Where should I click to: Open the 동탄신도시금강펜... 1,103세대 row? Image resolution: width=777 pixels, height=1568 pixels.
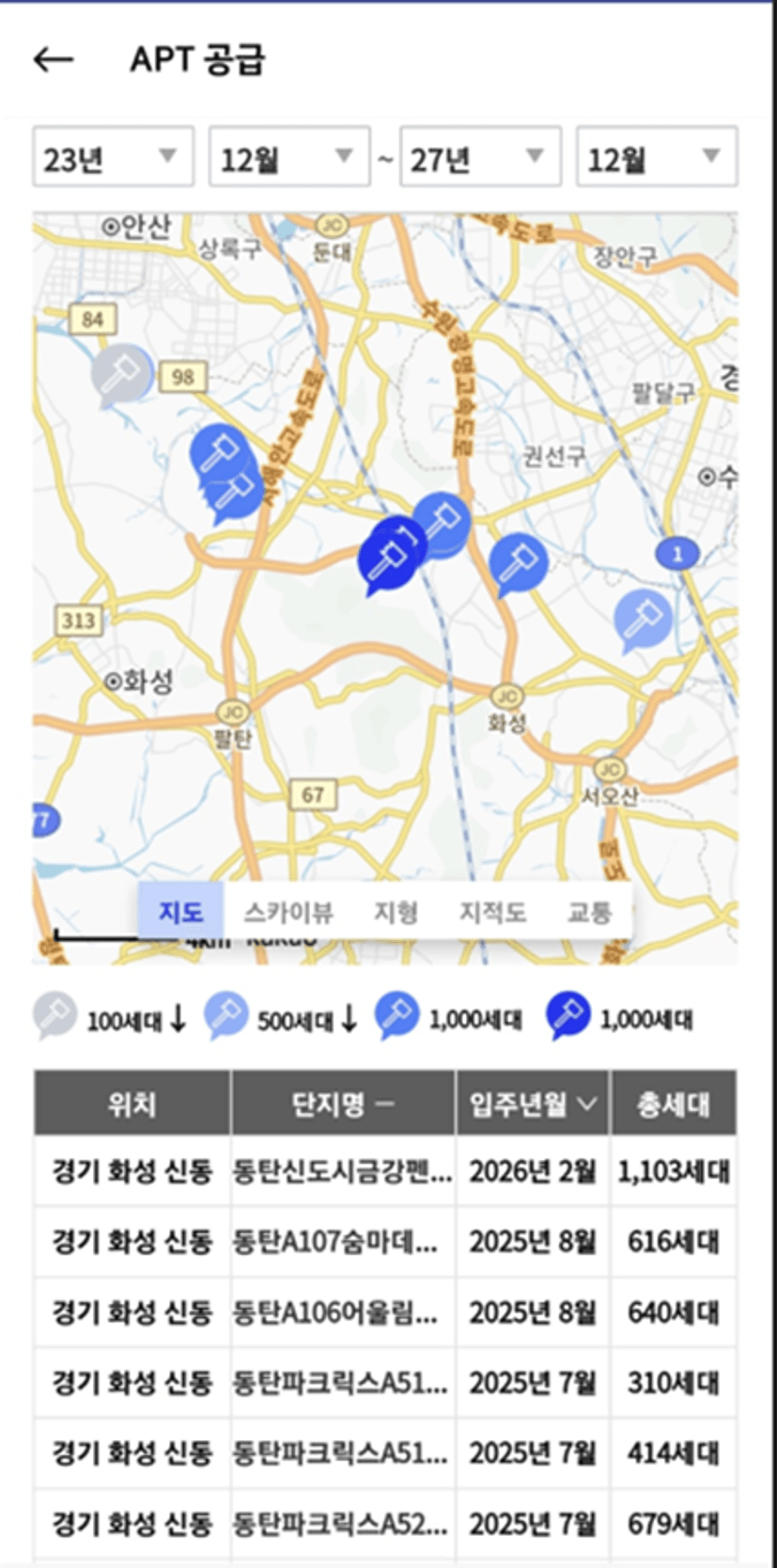[385, 1171]
